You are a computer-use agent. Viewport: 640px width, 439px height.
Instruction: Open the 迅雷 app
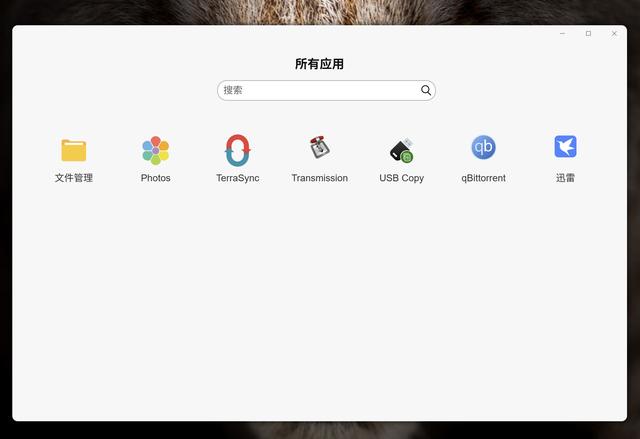click(565, 148)
